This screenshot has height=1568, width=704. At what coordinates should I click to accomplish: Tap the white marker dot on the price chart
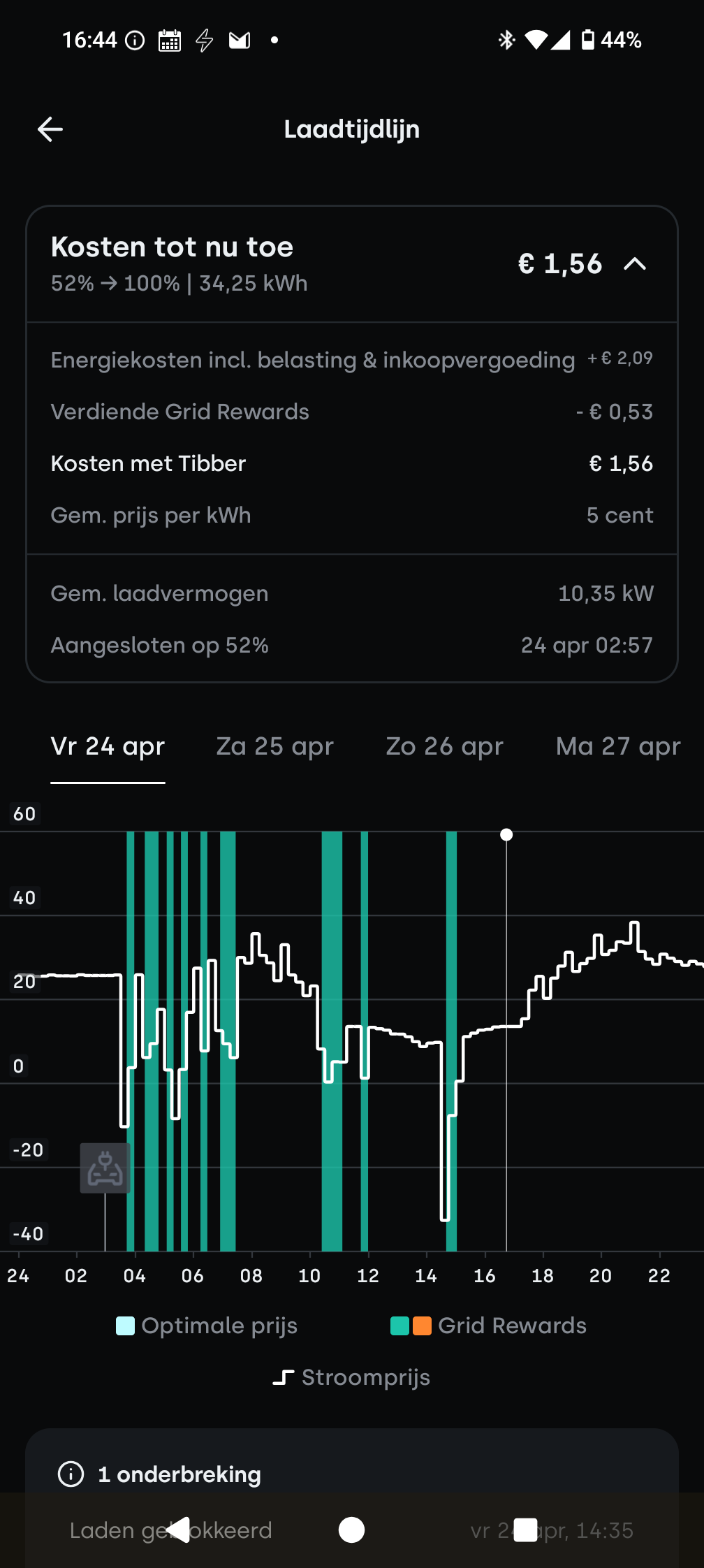click(506, 834)
